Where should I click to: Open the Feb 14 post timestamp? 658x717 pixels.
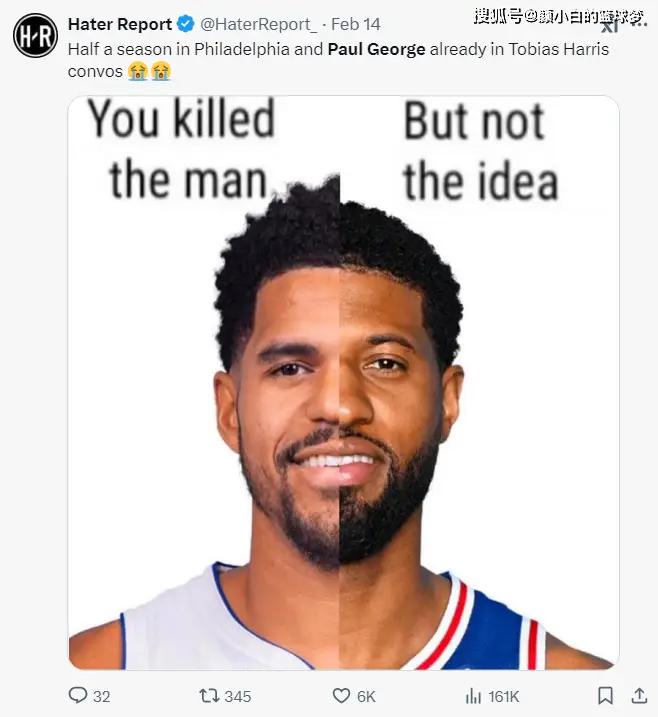(358, 24)
